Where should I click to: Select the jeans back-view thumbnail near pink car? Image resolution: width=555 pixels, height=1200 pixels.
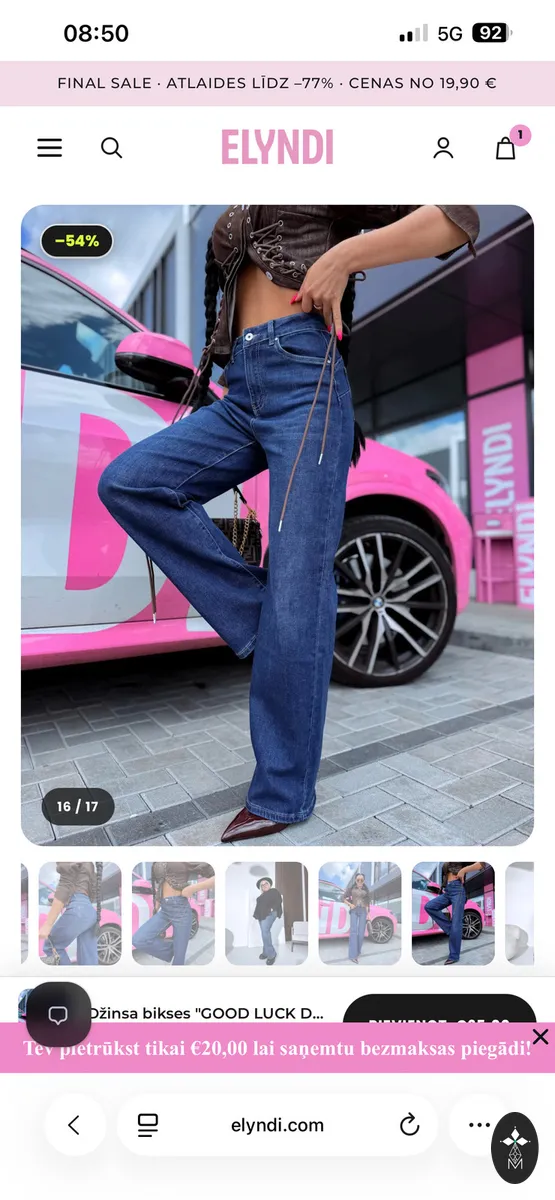[x=80, y=913]
